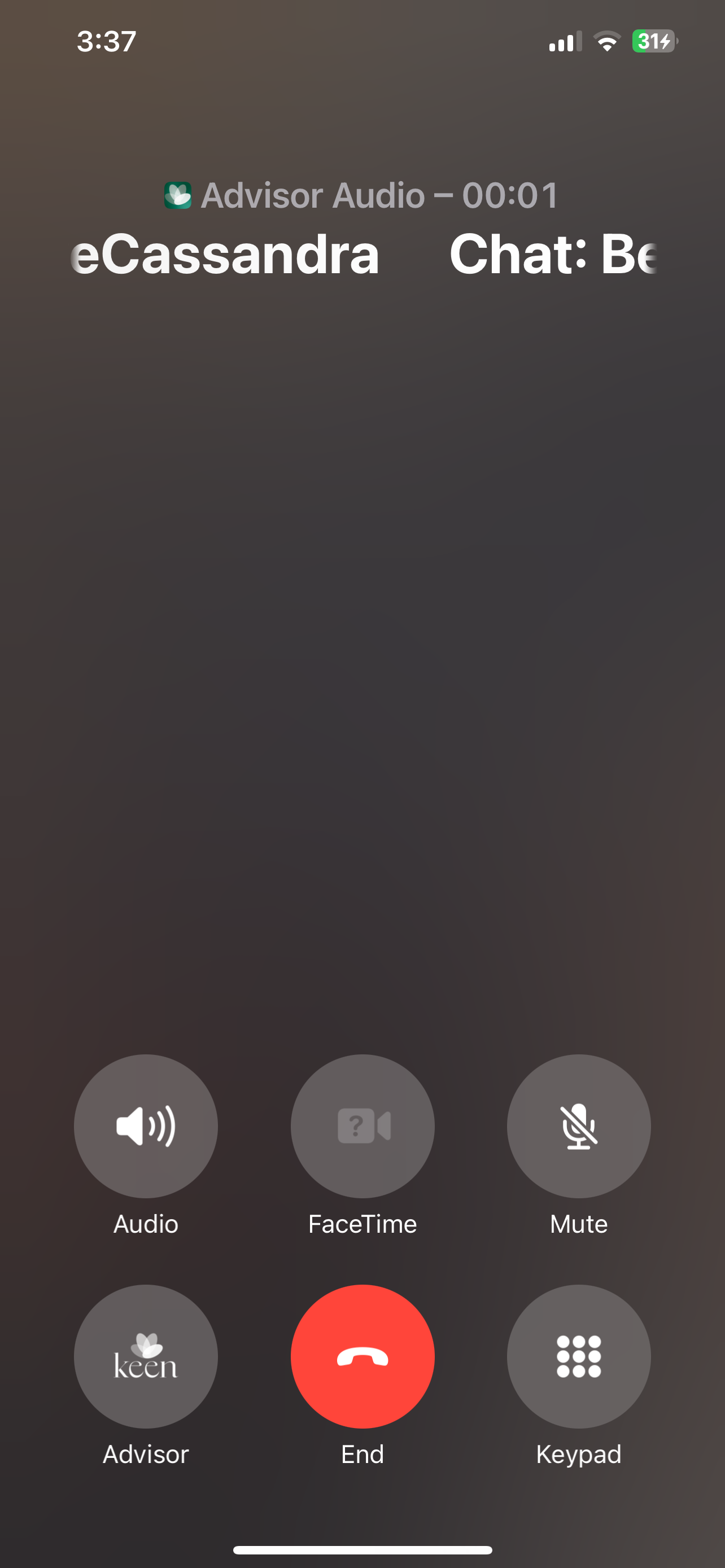
Task: Show the Keypad
Action: [578, 1356]
